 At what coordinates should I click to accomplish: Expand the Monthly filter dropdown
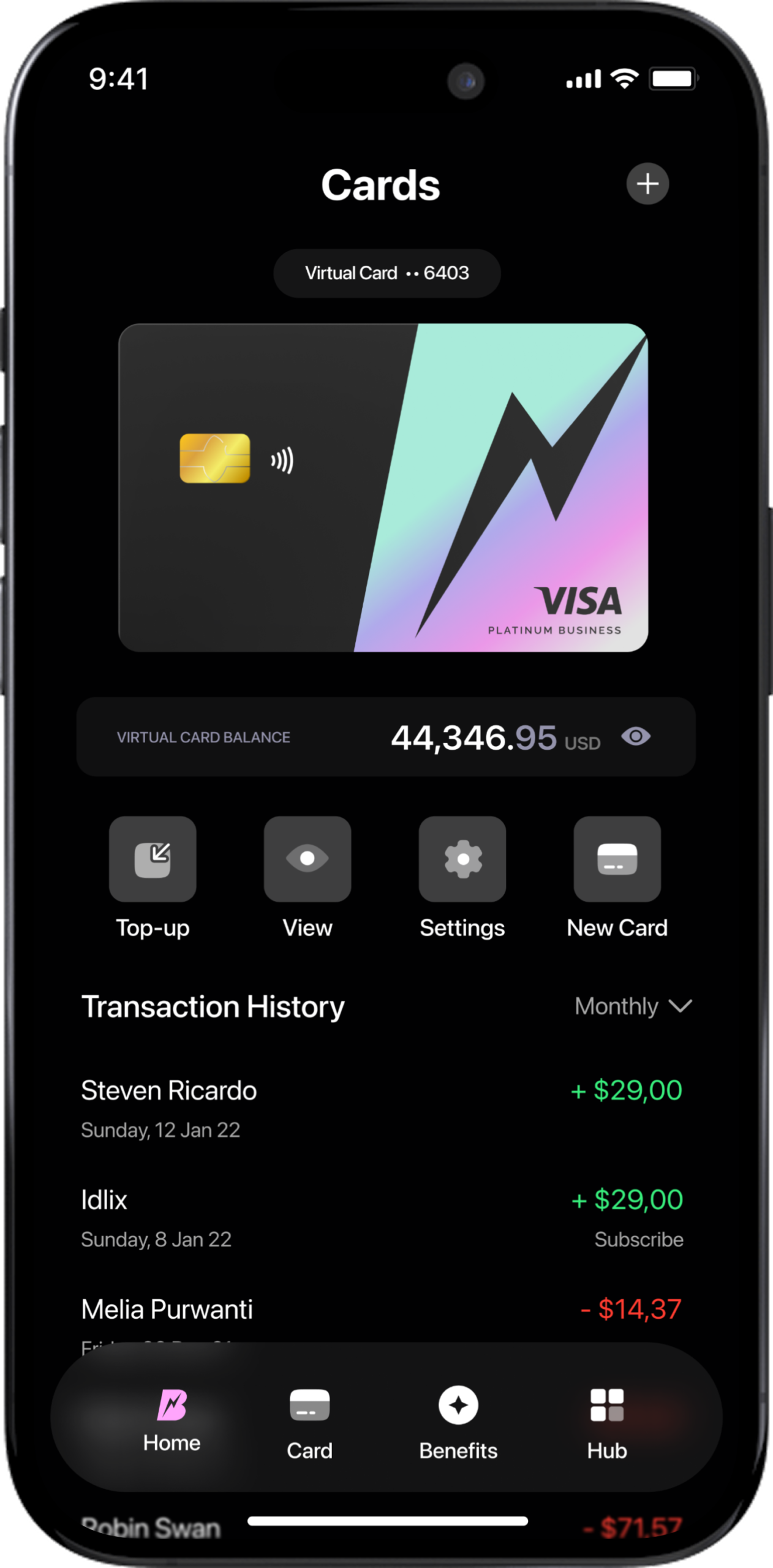pyautogui.click(x=633, y=1006)
